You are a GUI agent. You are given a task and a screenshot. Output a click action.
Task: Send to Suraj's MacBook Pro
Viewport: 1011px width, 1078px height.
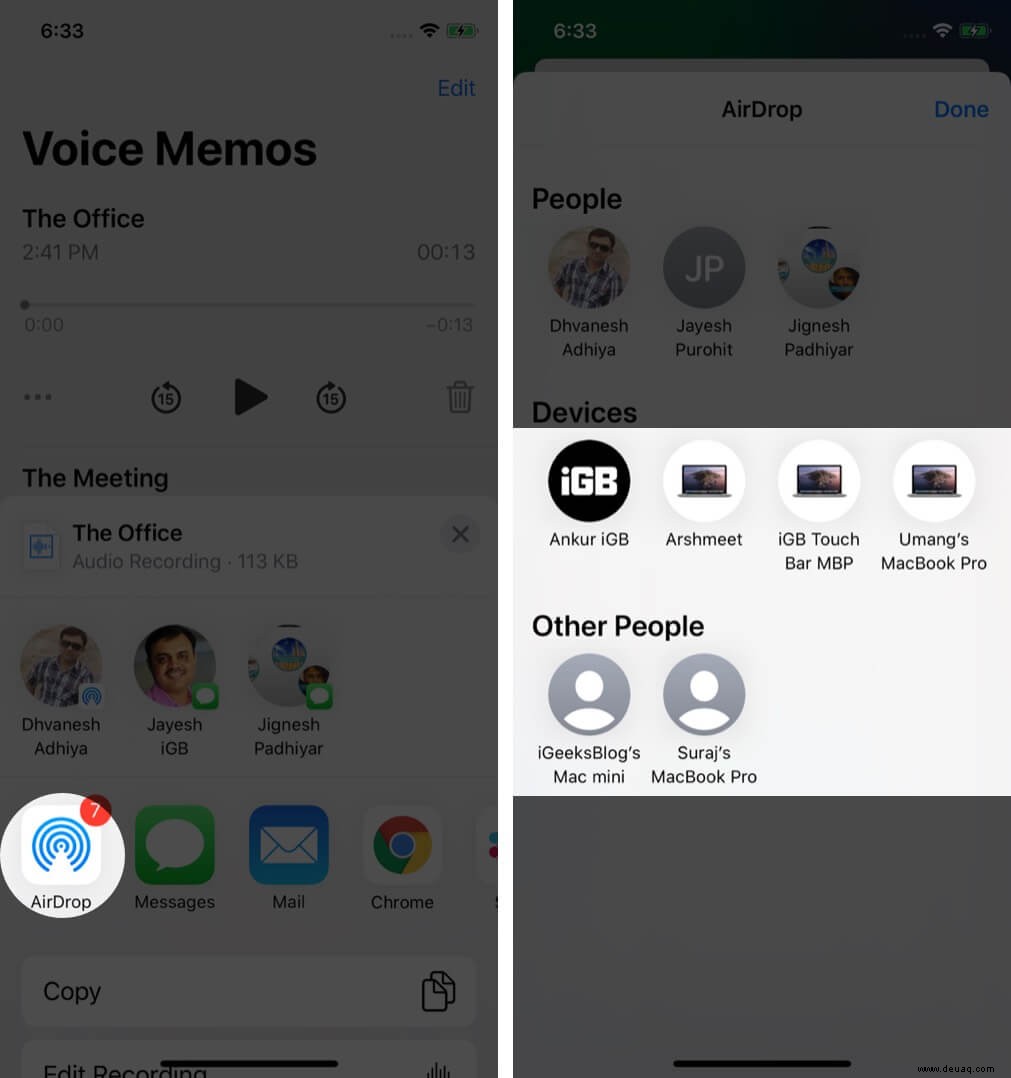[x=704, y=695]
